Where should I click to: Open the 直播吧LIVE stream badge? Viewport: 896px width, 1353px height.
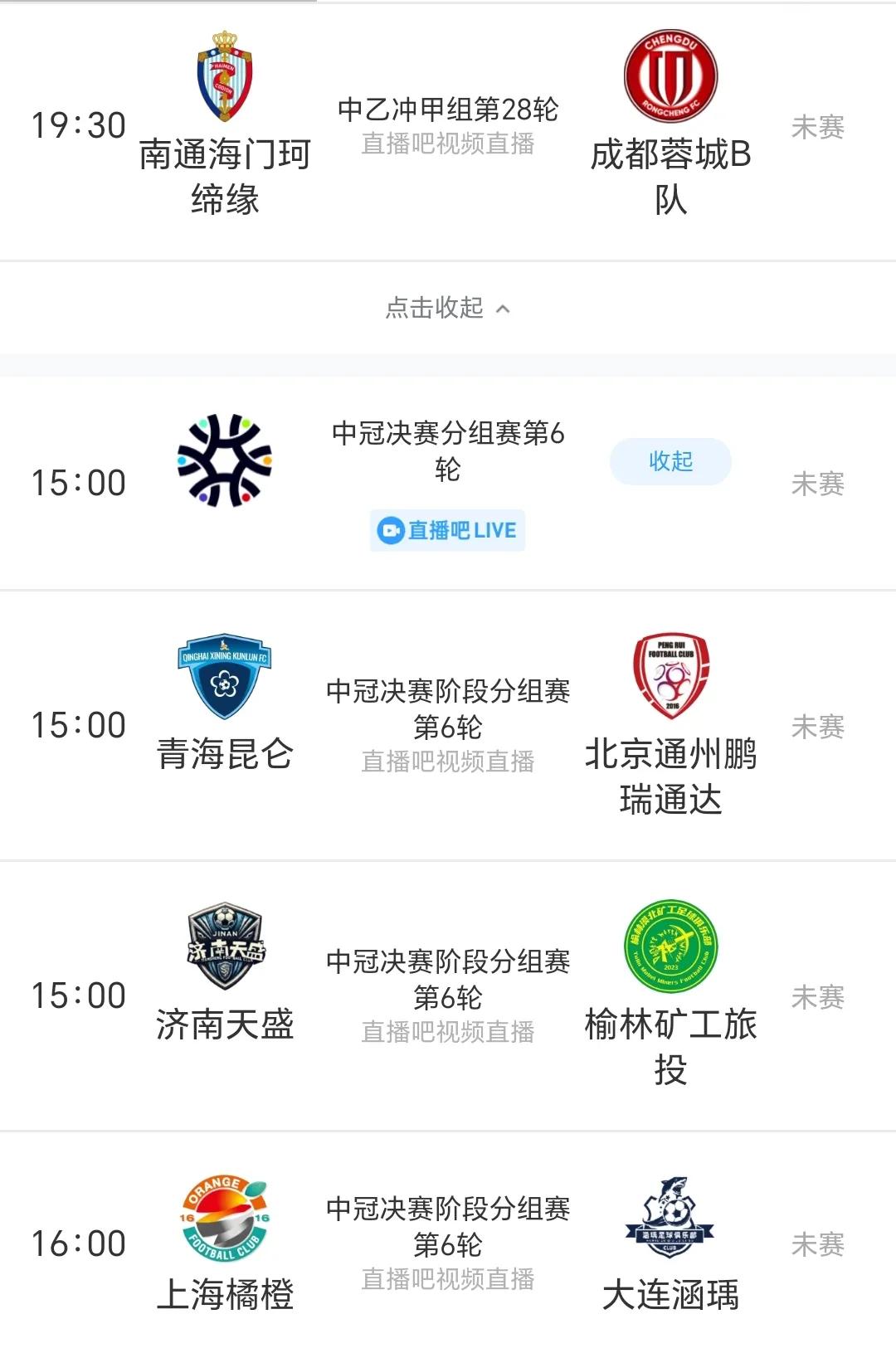coord(448,530)
